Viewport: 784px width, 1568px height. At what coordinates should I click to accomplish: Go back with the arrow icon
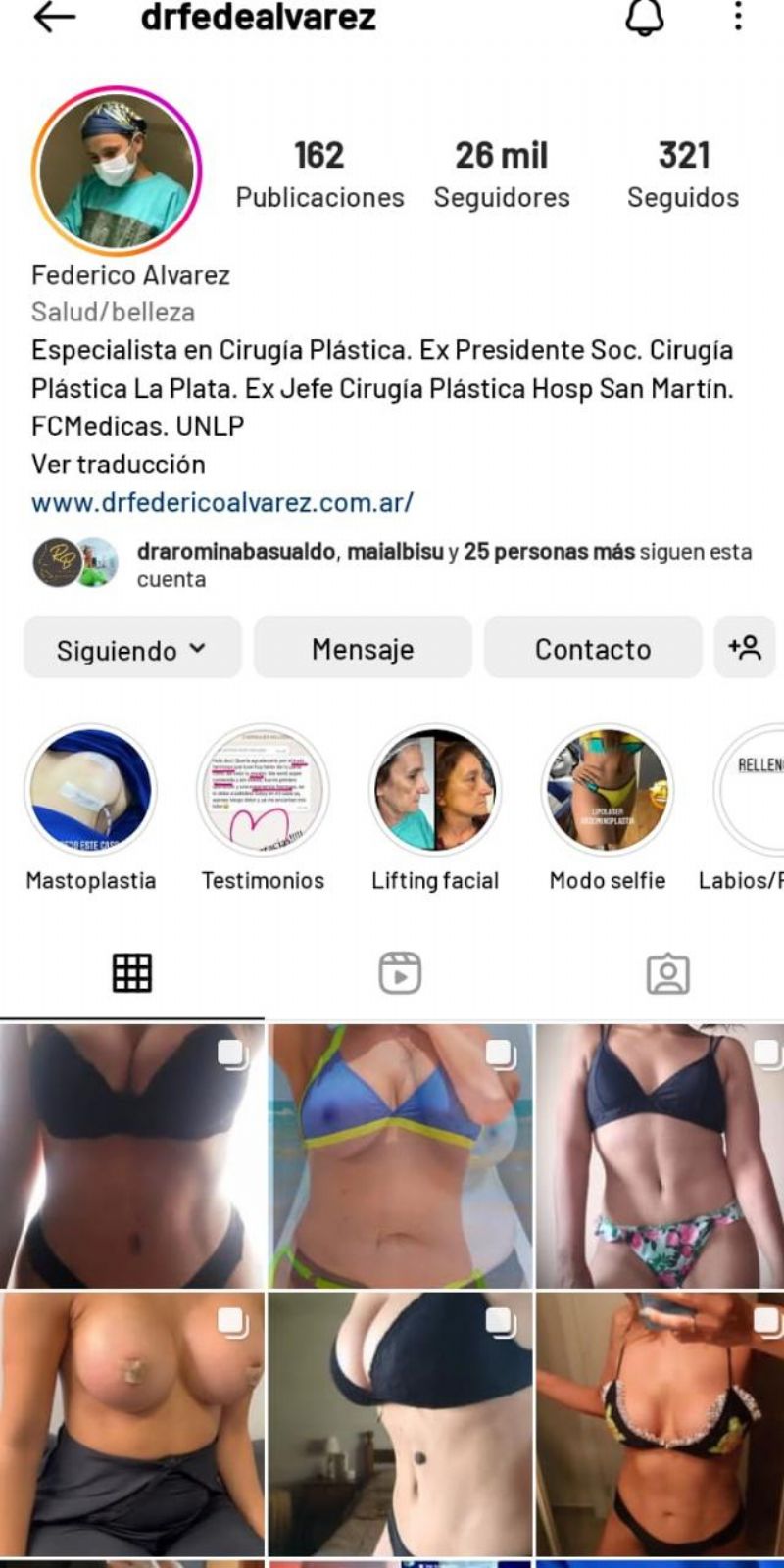[54, 17]
